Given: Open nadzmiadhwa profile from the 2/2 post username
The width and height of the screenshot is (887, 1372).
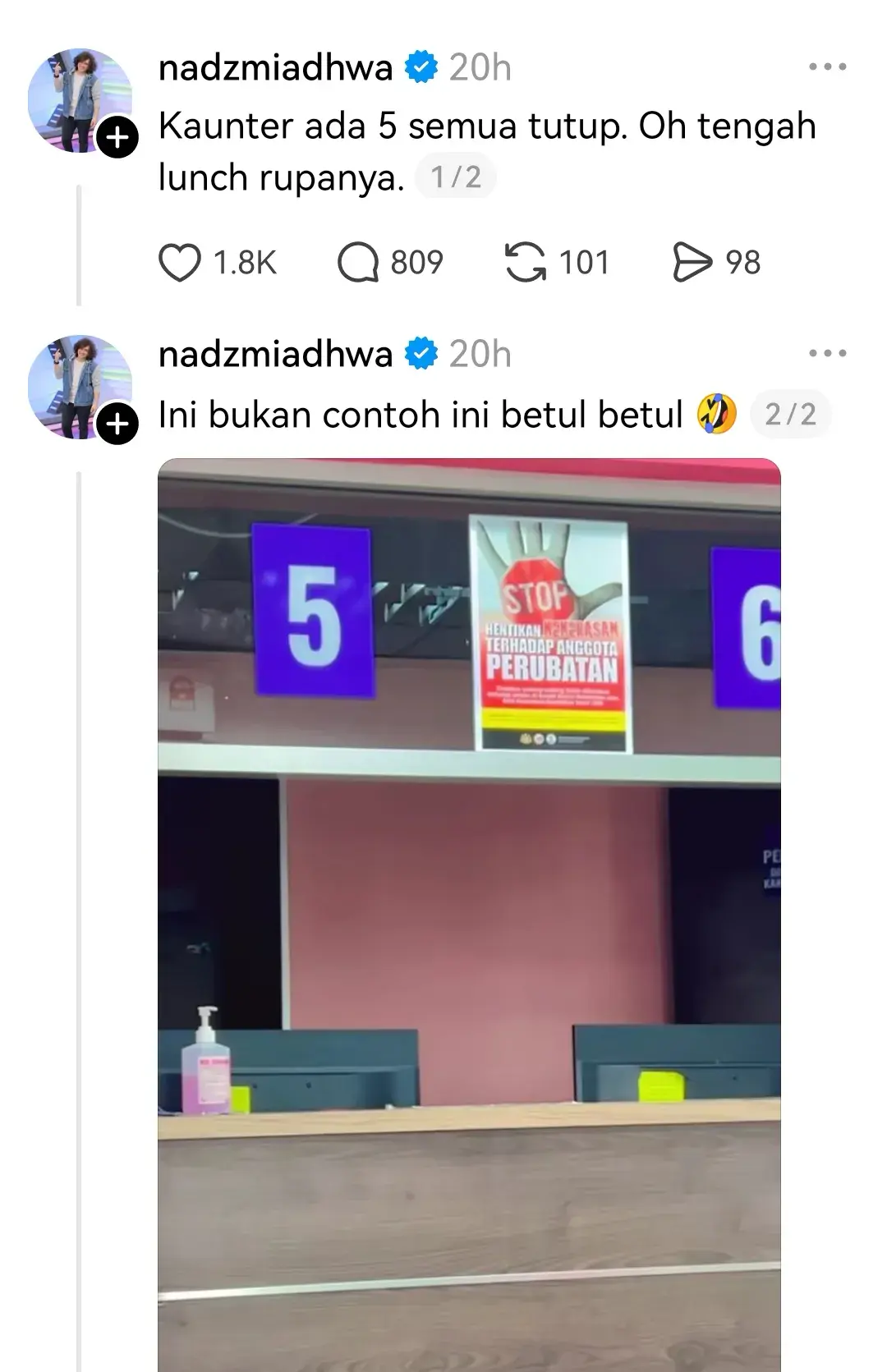Looking at the screenshot, I should pos(275,354).
